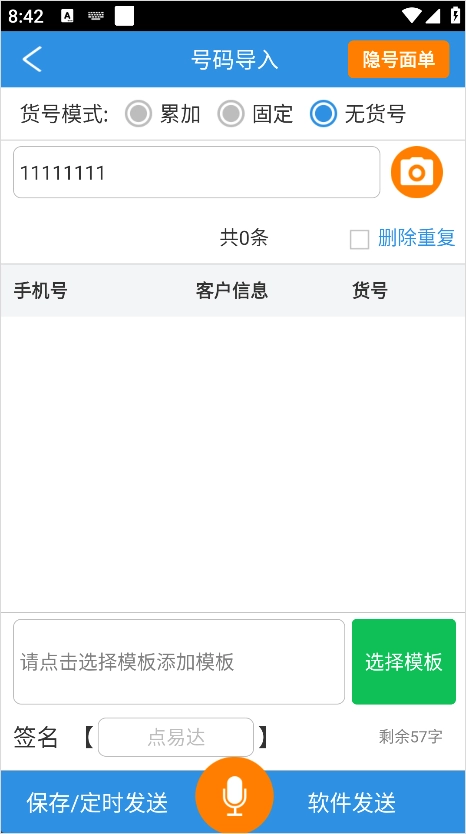Open the 隐号面单 button
This screenshot has height=834, width=466.
398,59
